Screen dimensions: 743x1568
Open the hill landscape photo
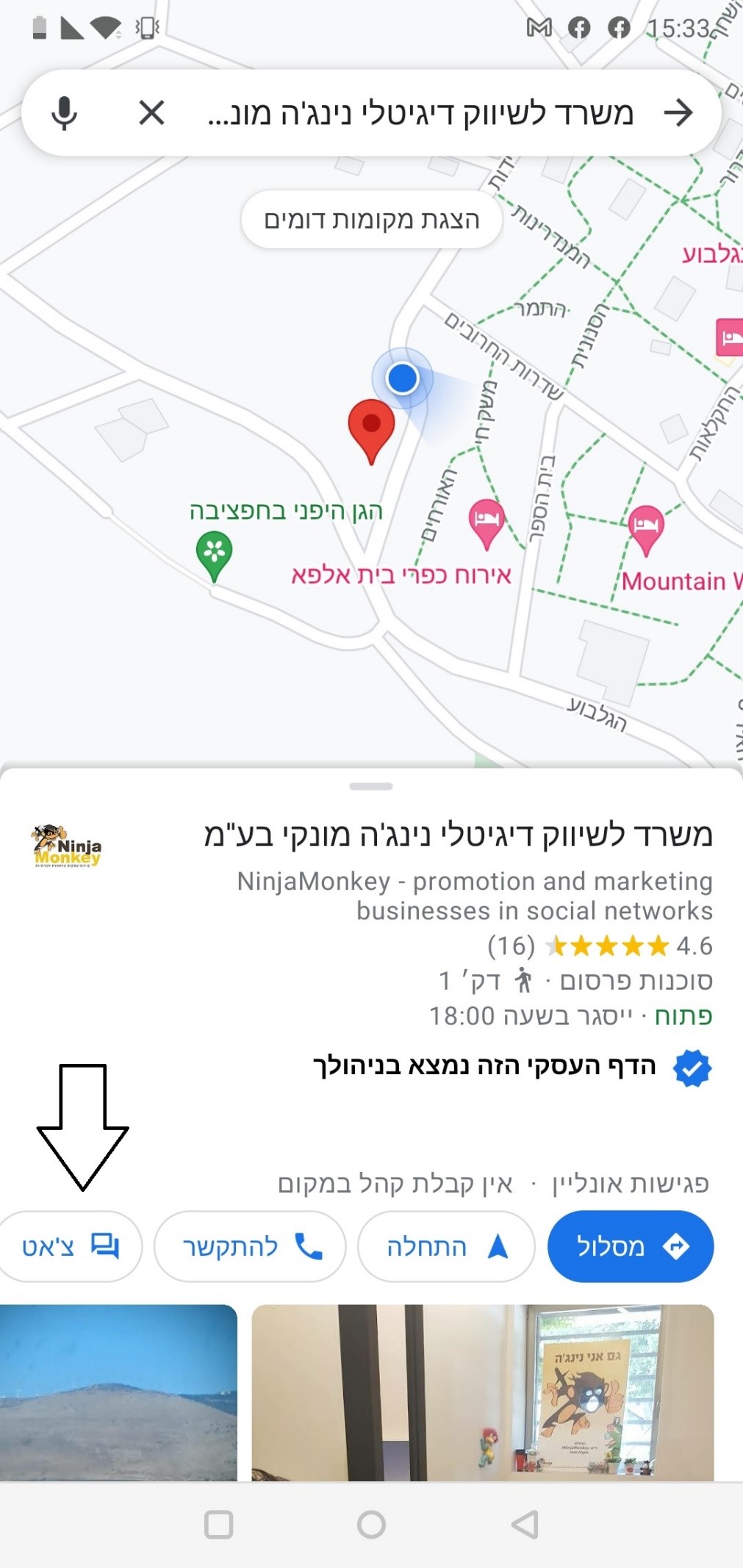[x=118, y=1392]
